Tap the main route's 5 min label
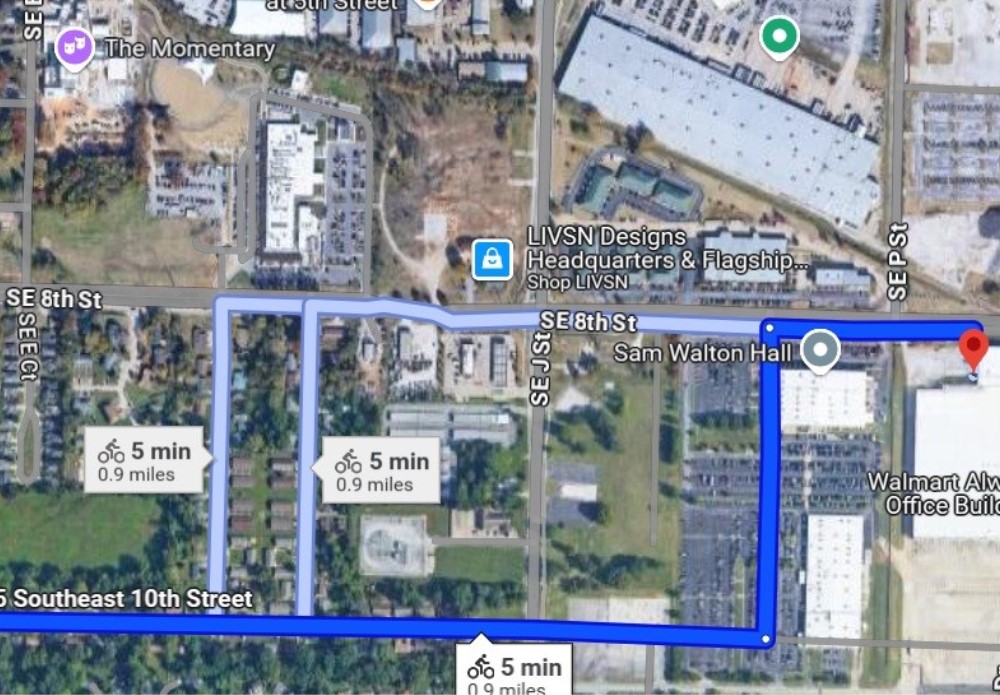Image resolution: width=1000 pixels, height=695 pixels. point(514,668)
